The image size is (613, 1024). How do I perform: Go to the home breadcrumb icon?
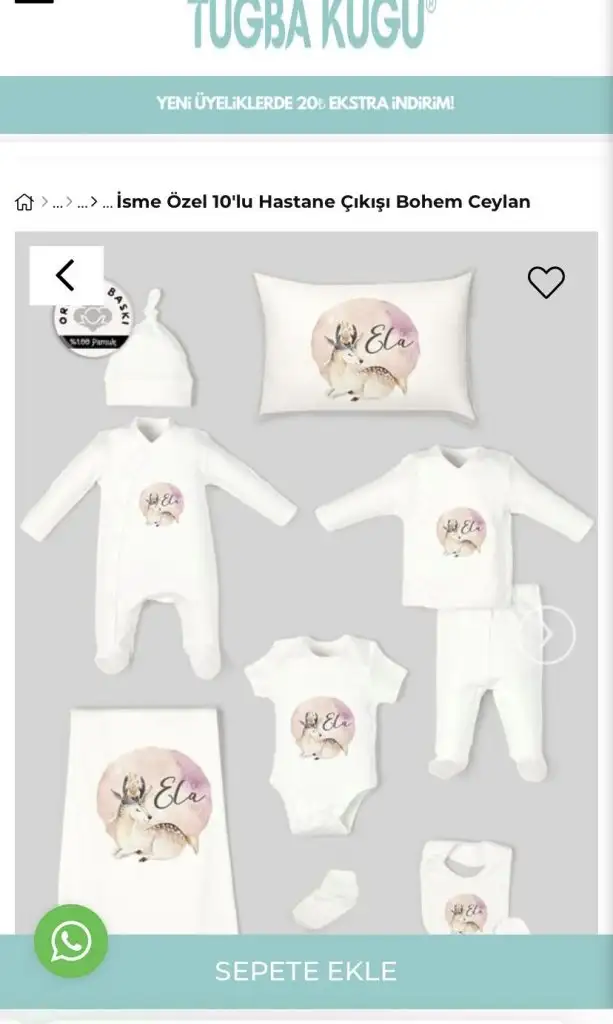[x=24, y=202]
